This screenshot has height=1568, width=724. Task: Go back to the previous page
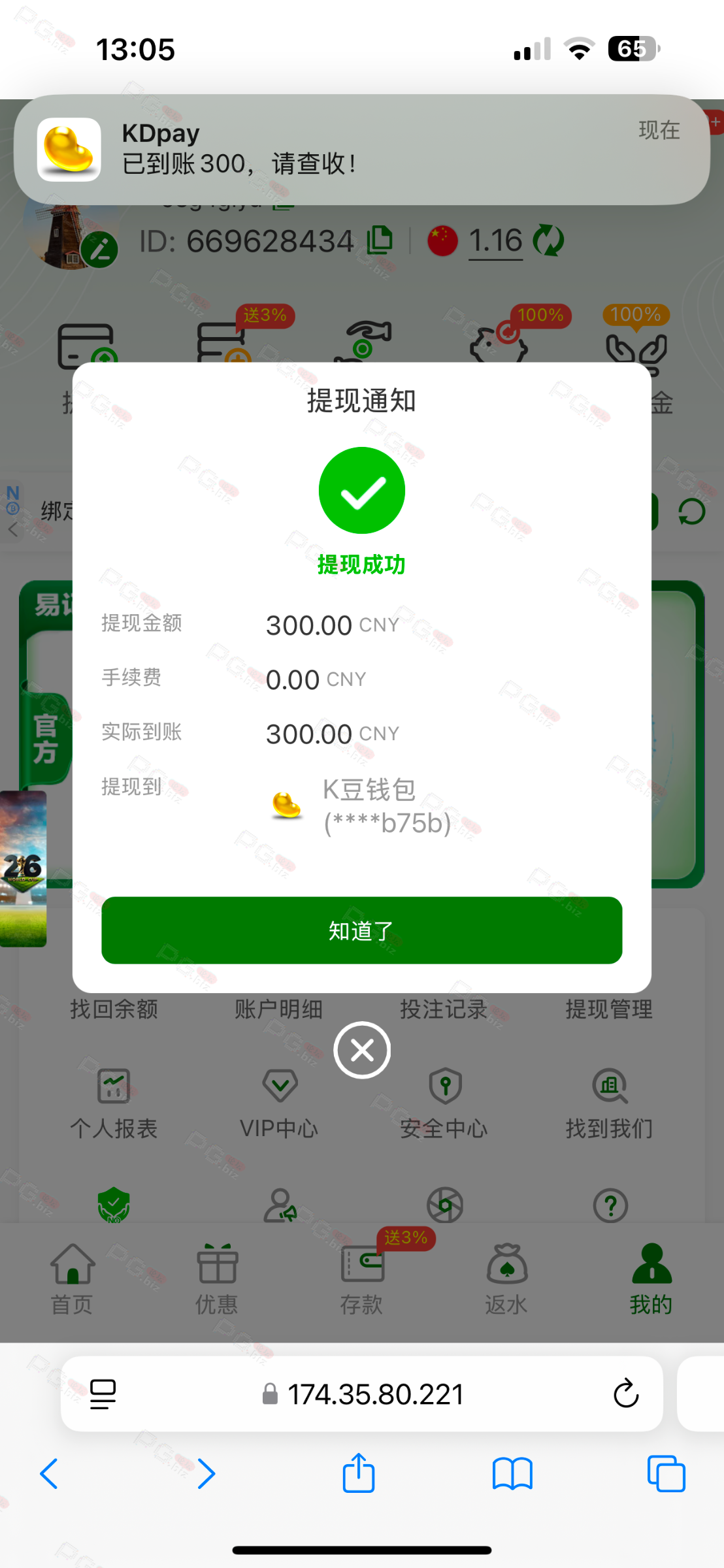pyautogui.click(x=50, y=1474)
